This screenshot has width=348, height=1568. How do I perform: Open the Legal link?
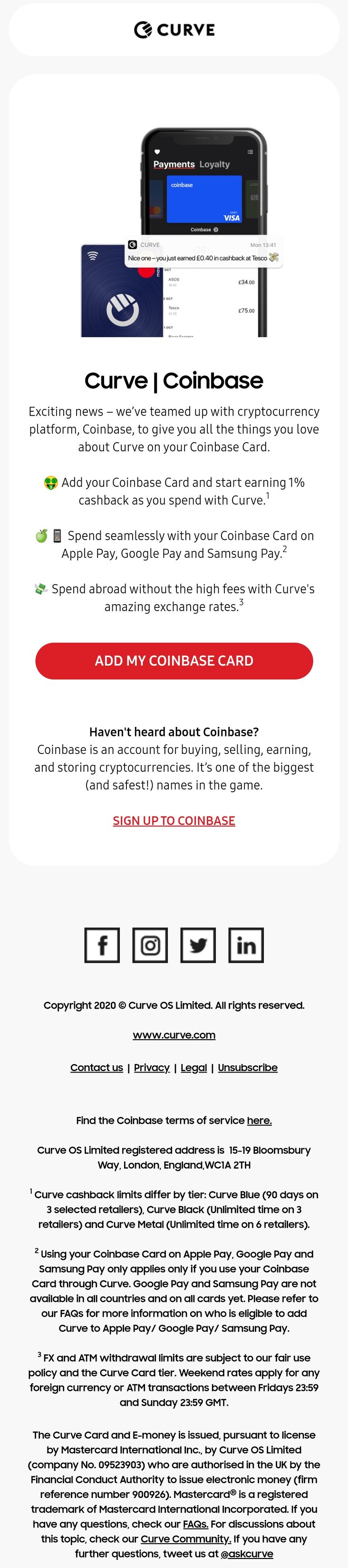point(193,1067)
